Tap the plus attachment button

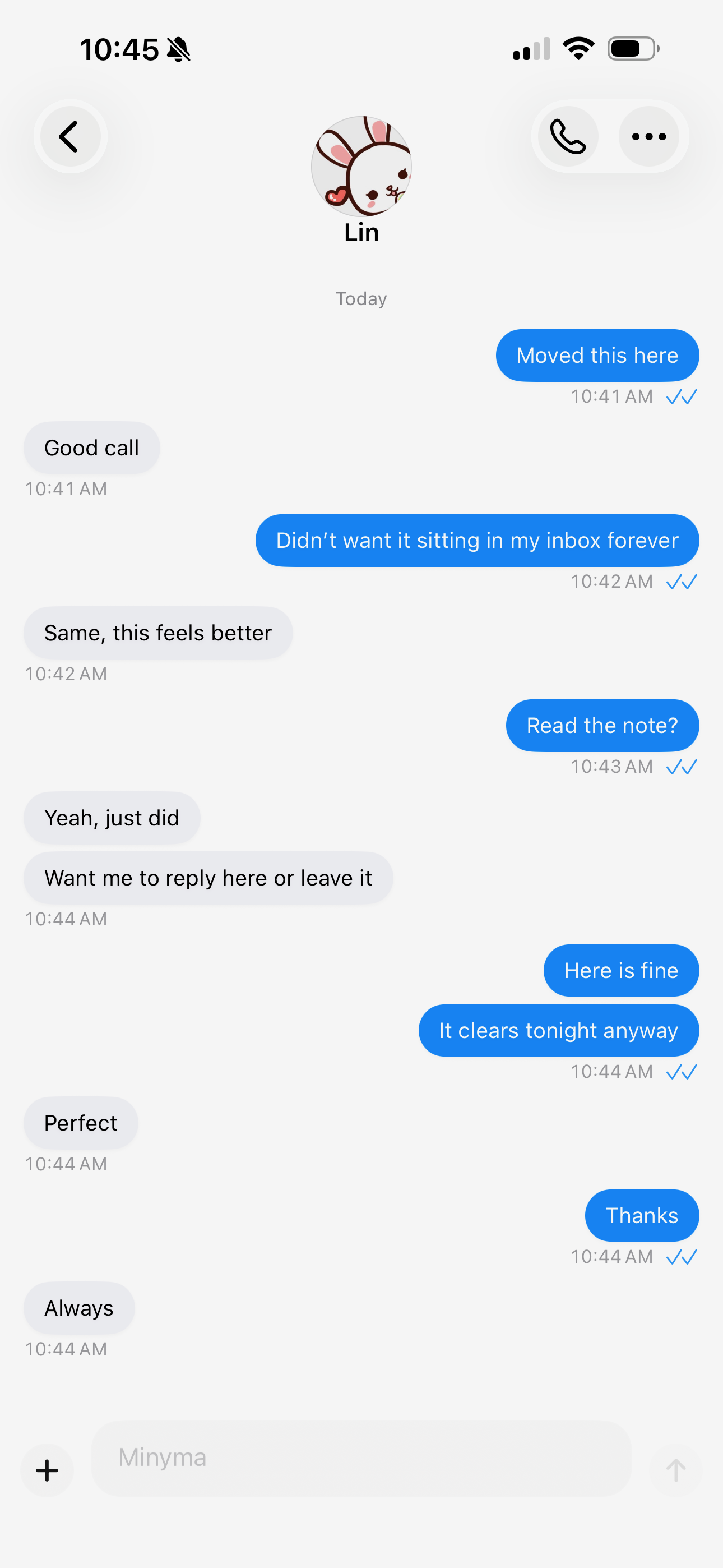47,1470
